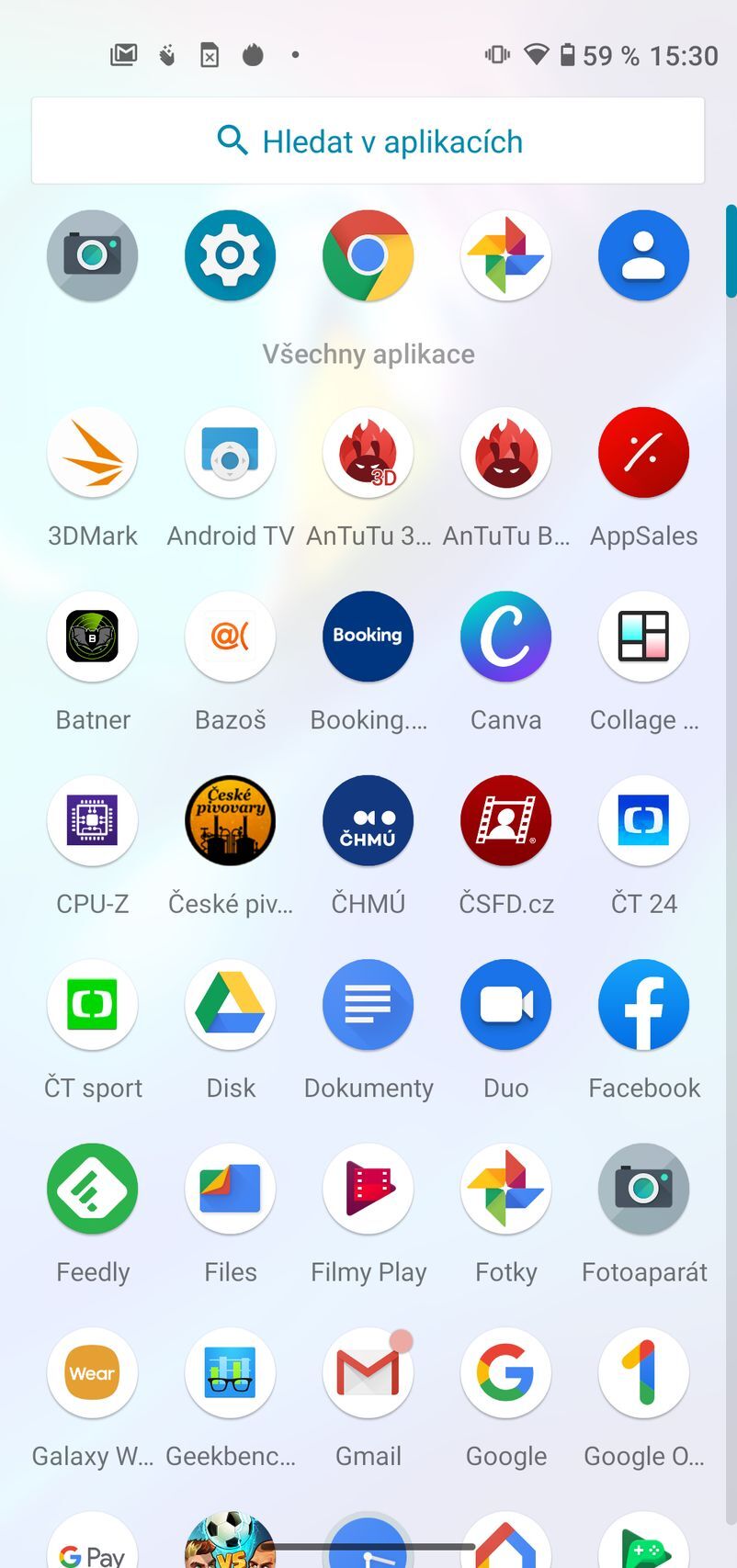Viewport: 737px width, 1568px height.
Task: Launch the Feedly reader
Action: (x=92, y=1189)
